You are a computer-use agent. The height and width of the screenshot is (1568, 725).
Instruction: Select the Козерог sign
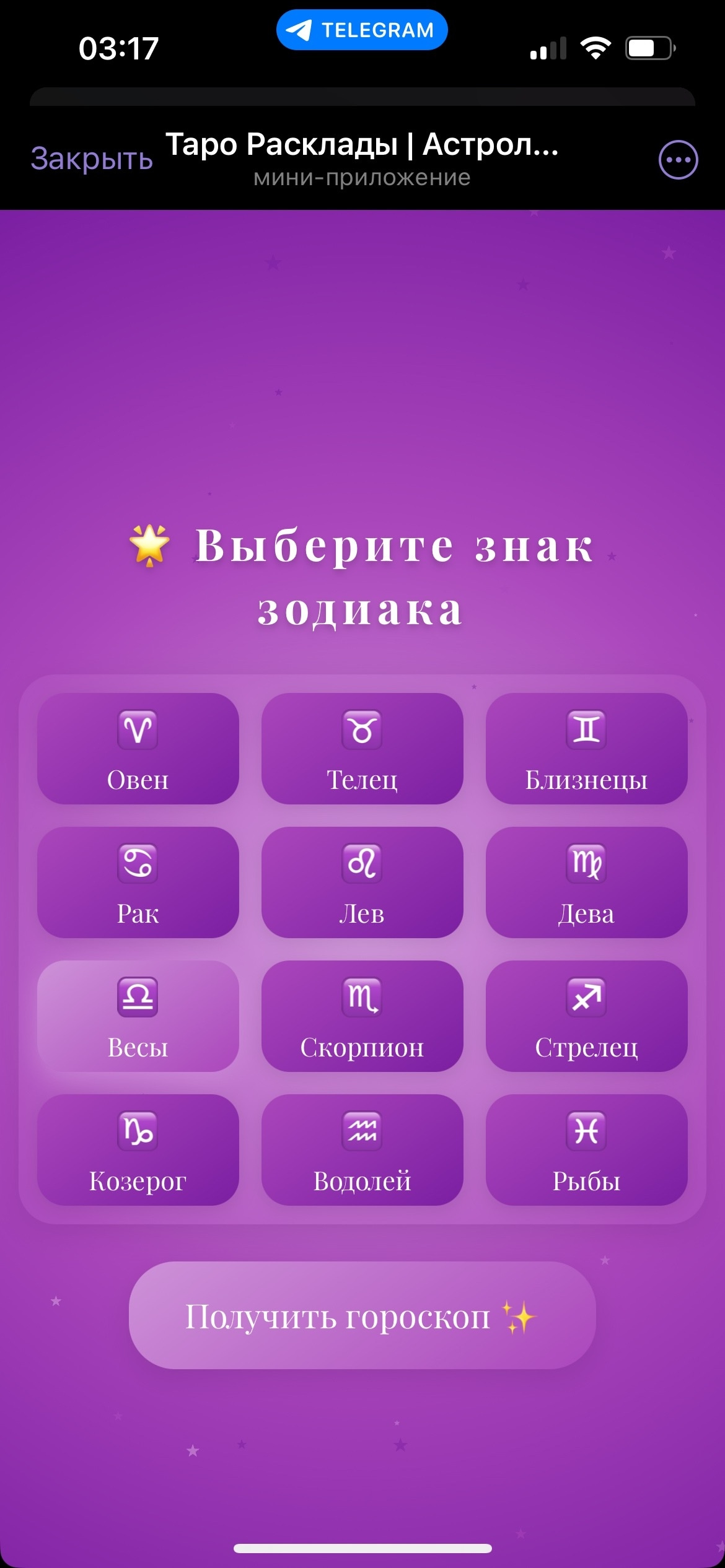click(x=138, y=1150)
